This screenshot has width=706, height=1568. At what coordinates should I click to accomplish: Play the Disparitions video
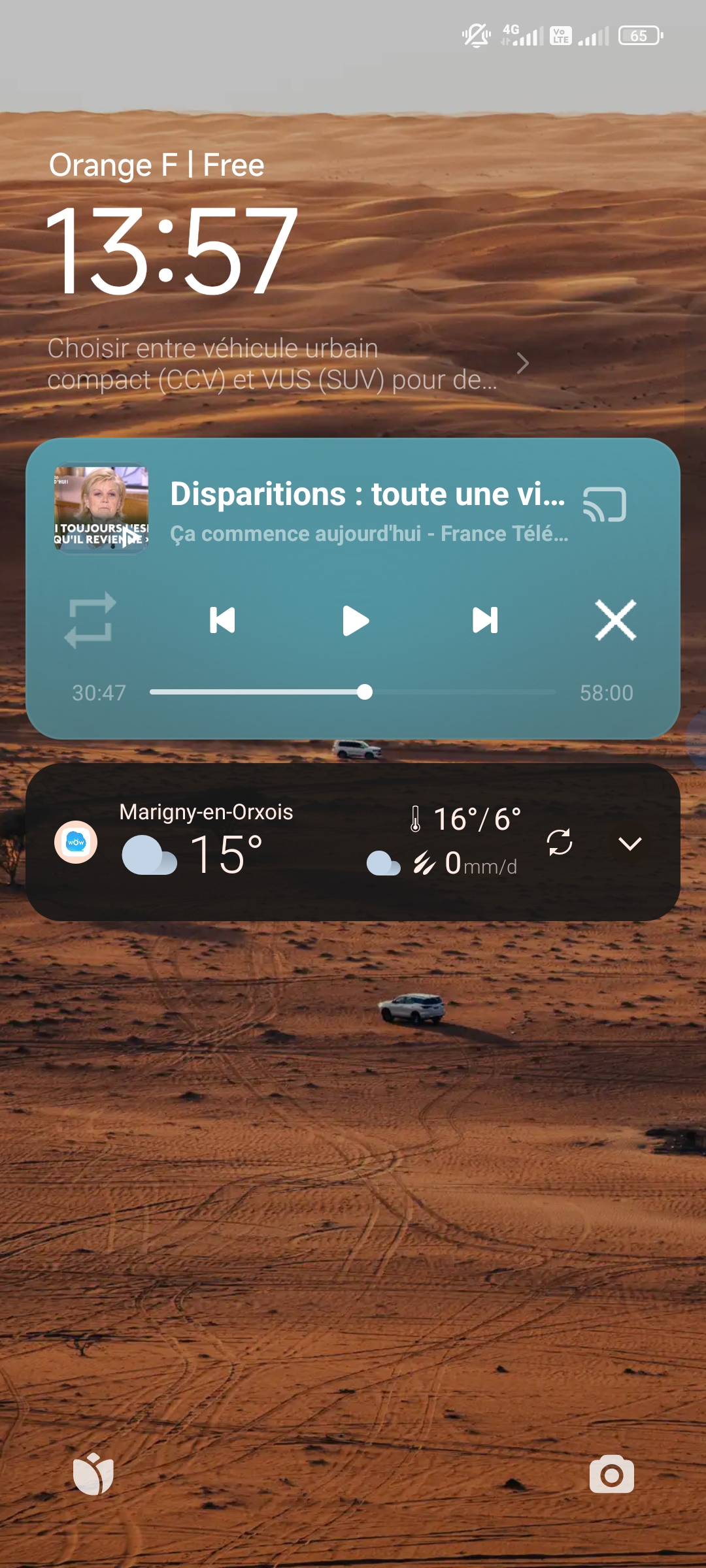[356, 621]
